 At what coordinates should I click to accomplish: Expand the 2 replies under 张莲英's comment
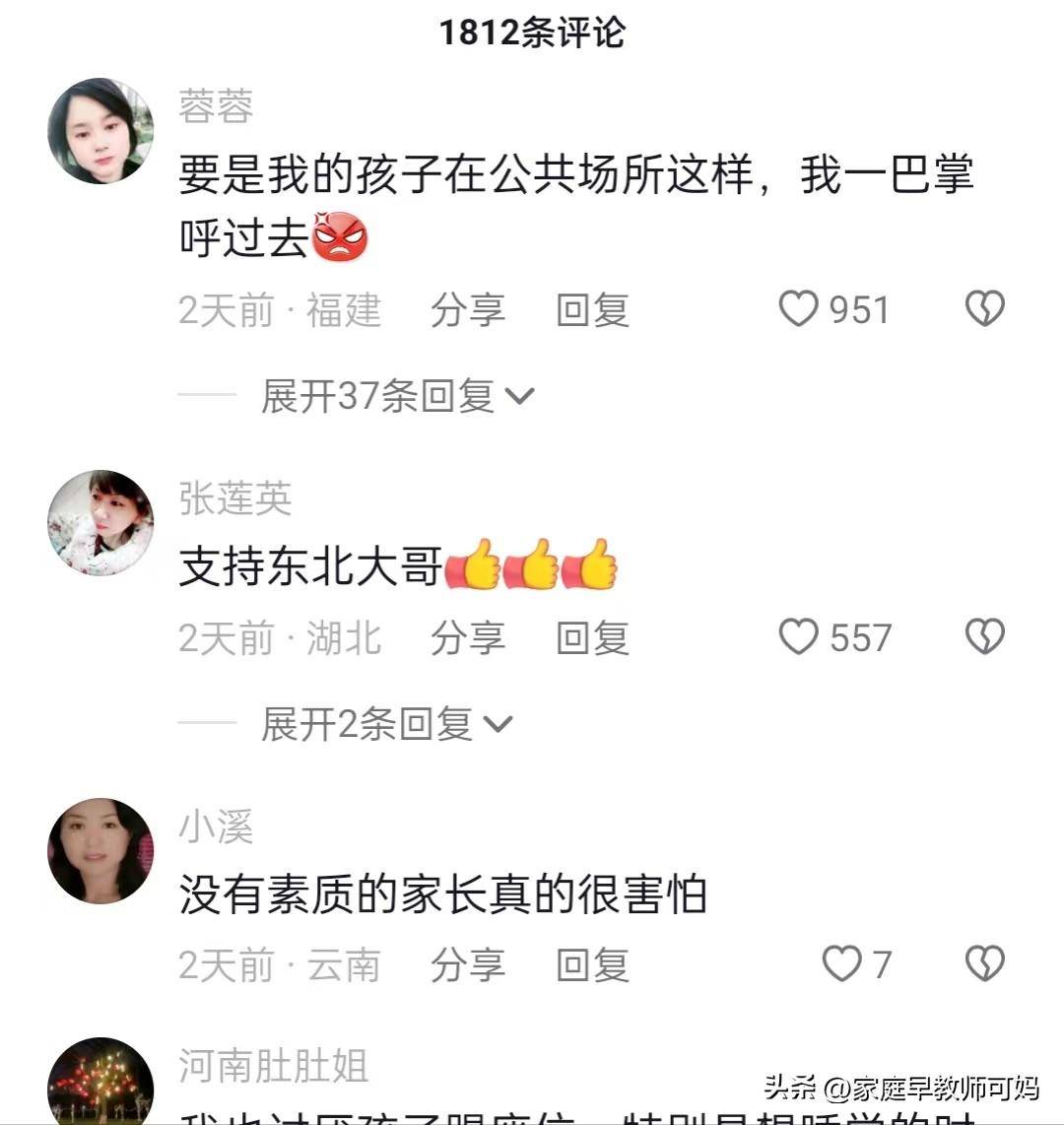click(x=386, y=724)
